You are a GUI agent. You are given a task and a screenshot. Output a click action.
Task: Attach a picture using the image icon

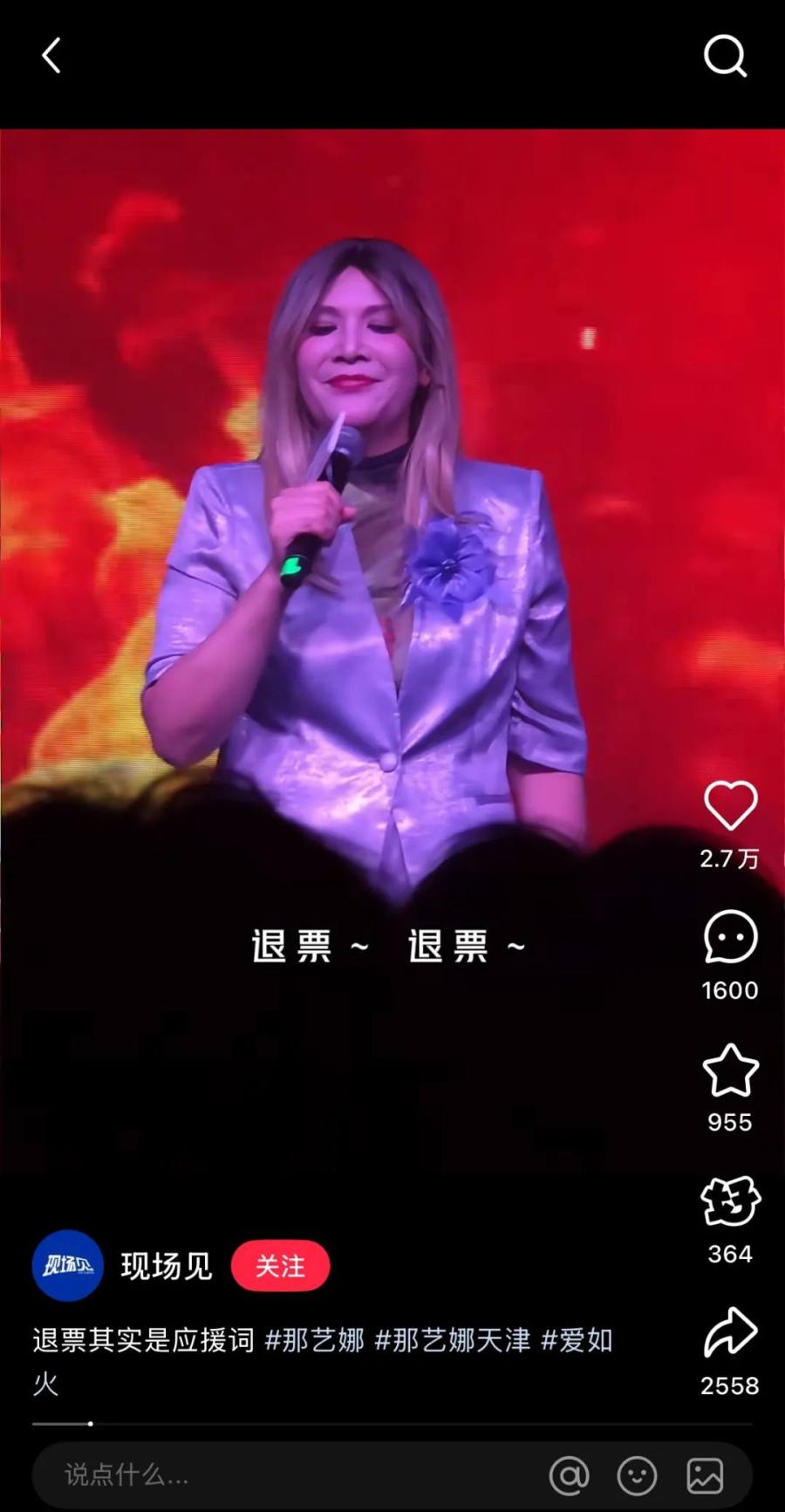click(x=705, y=1475)
